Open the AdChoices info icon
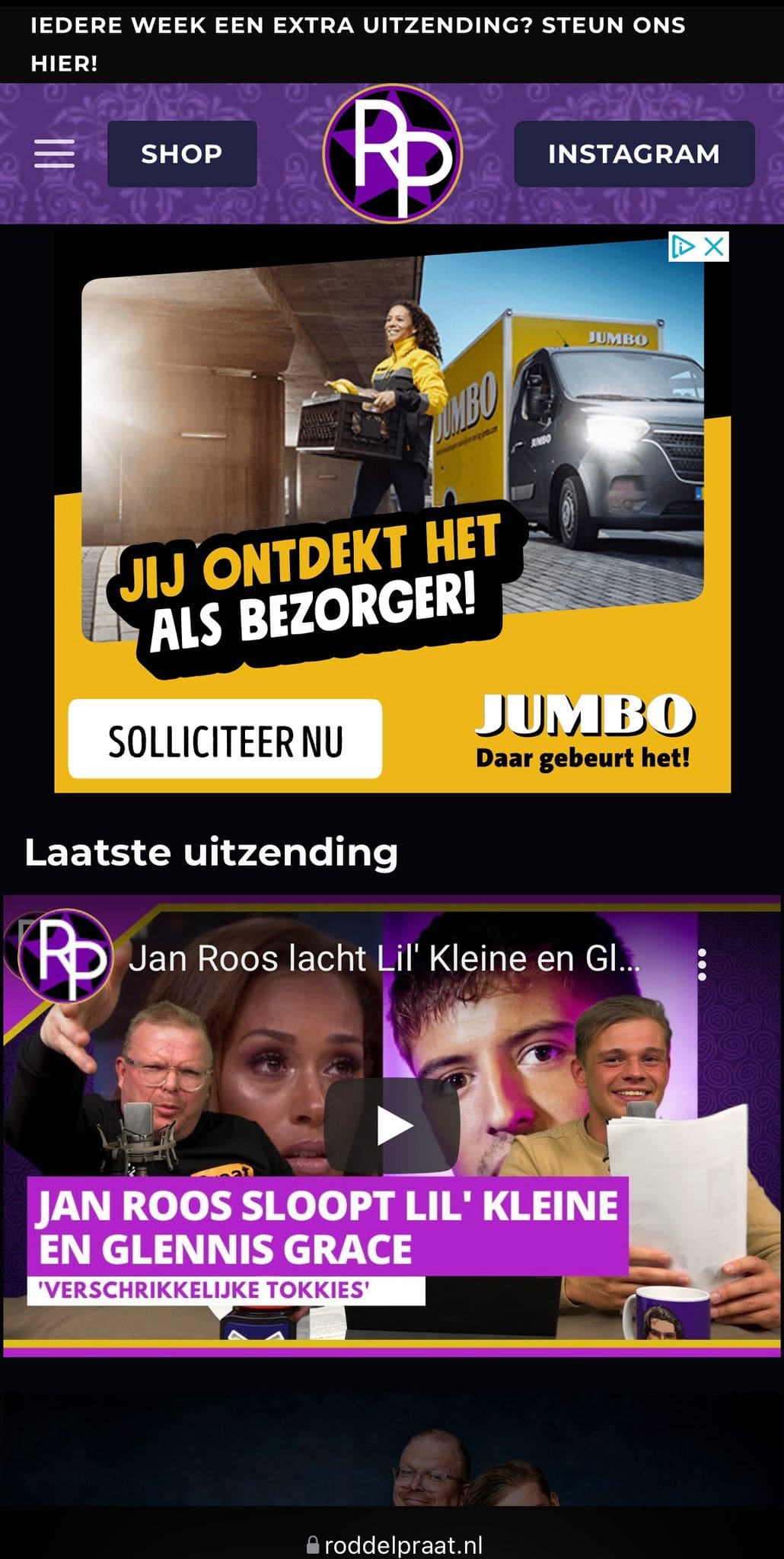784x1559 pixels. [683, 247]
